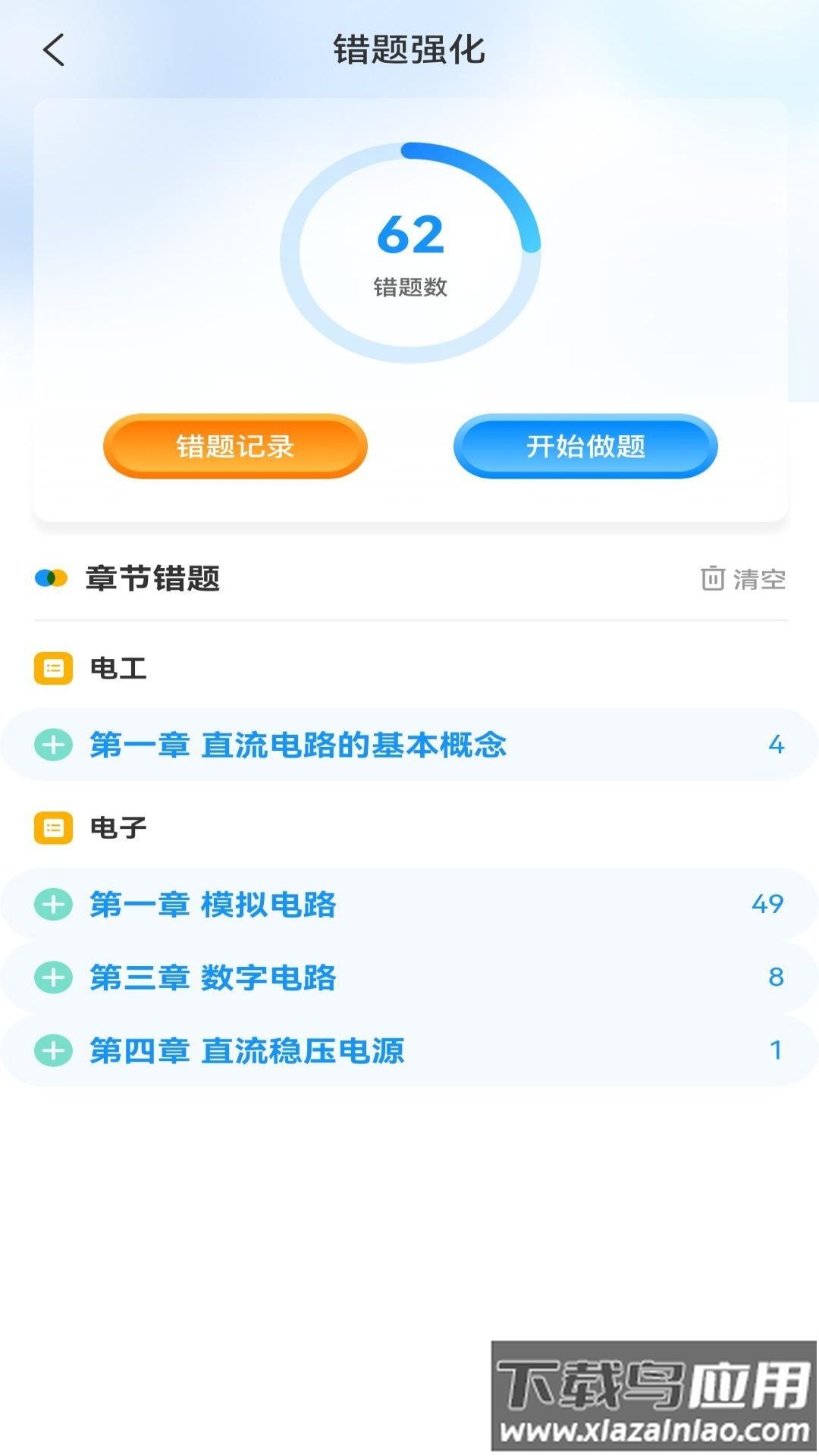Viewport: 819px width, 1456px height.
Task: Click the plus icon on 第三章 数字电路
Action: click(x=52, y=977)
